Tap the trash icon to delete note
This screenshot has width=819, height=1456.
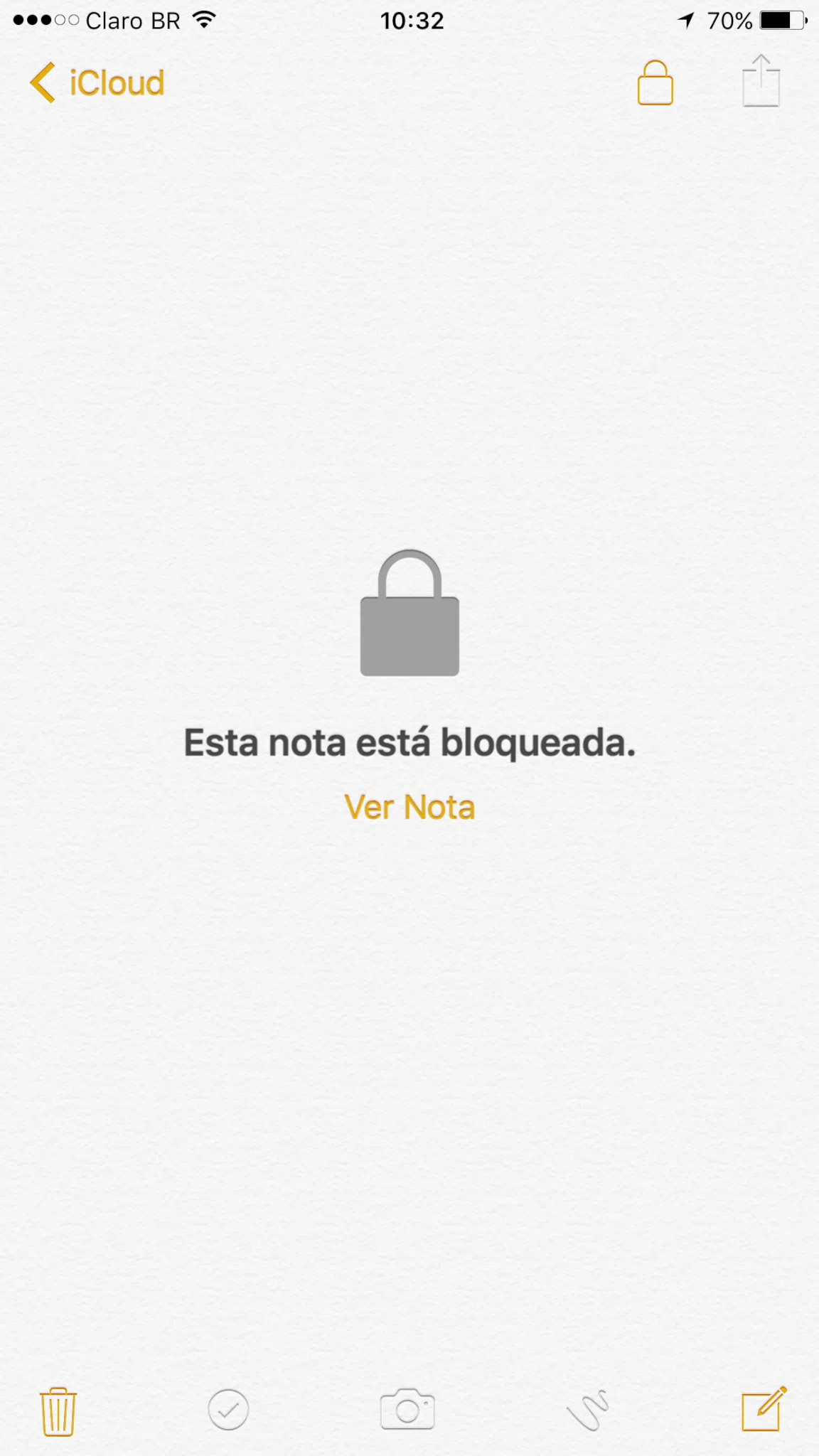[x=58, y=1411]
